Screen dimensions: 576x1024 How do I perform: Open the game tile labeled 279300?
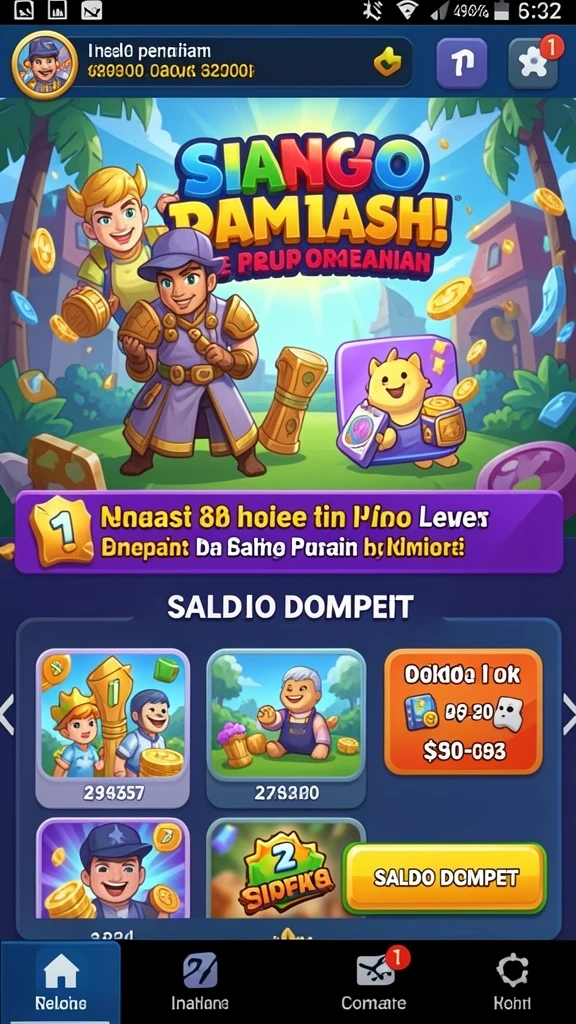[x=286, y=728]
